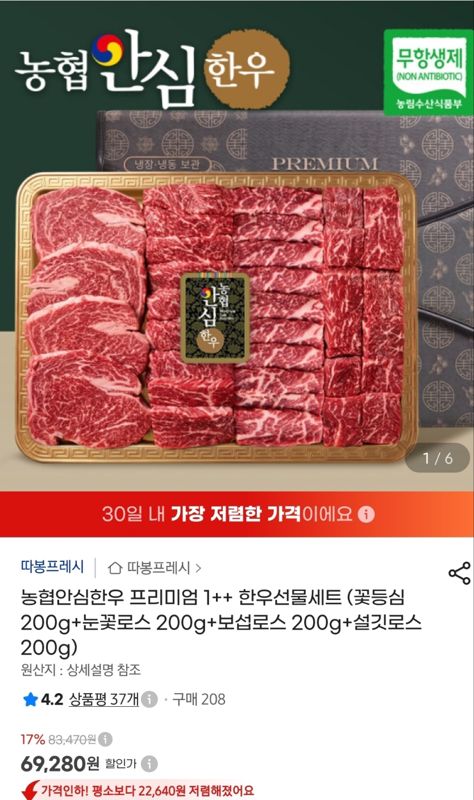This screenshot has width=474, height=800.
Task: View info icon next to 83,470원 price
Action: click(105, 739)
